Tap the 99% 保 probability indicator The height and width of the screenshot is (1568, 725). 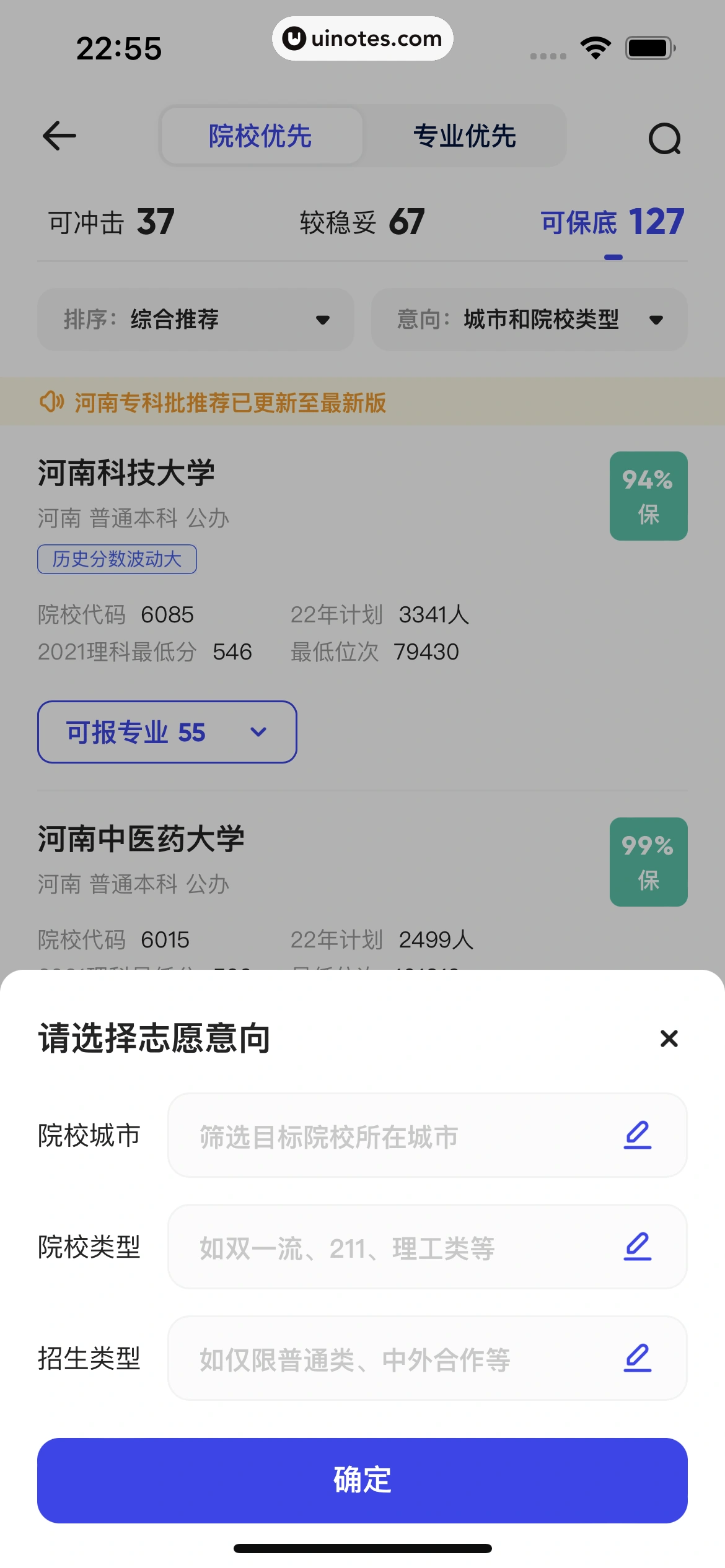point(648,862)
